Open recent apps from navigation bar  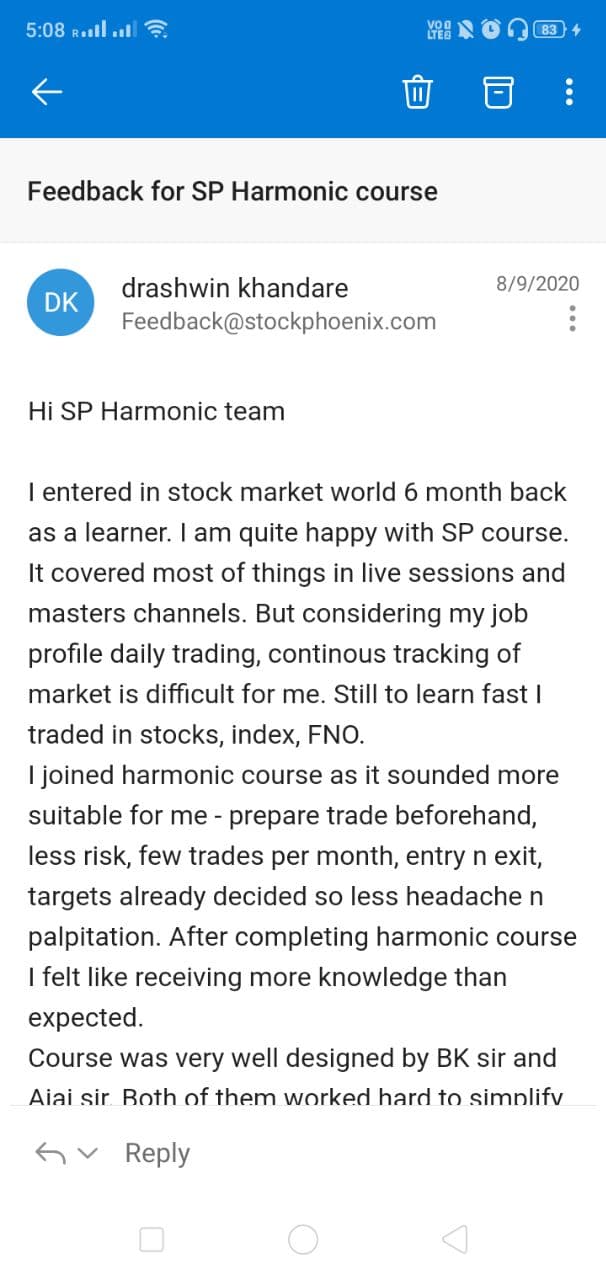click(x=152, y=1240)
